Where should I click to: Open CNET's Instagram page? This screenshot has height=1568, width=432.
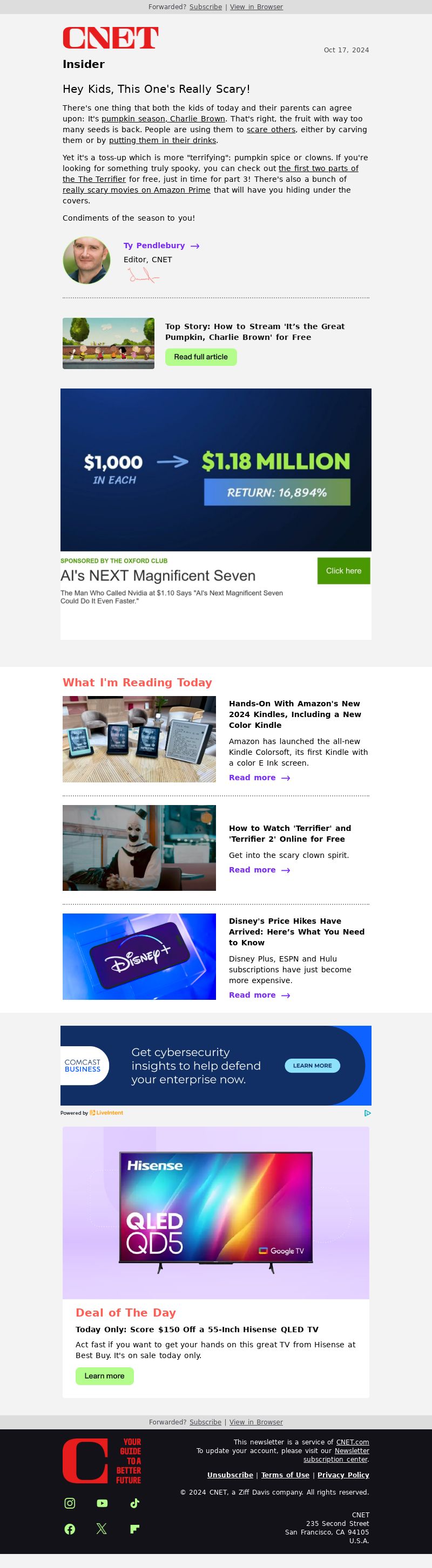70,1503
